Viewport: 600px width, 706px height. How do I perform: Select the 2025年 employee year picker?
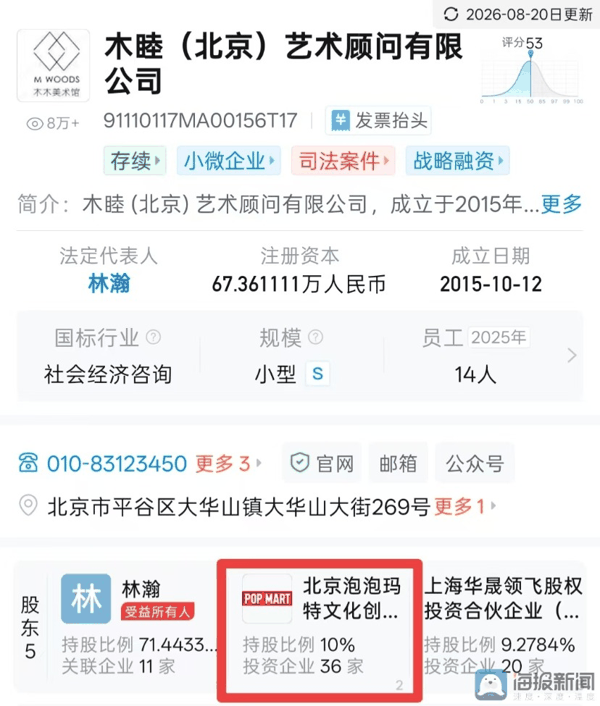[499, 337]
